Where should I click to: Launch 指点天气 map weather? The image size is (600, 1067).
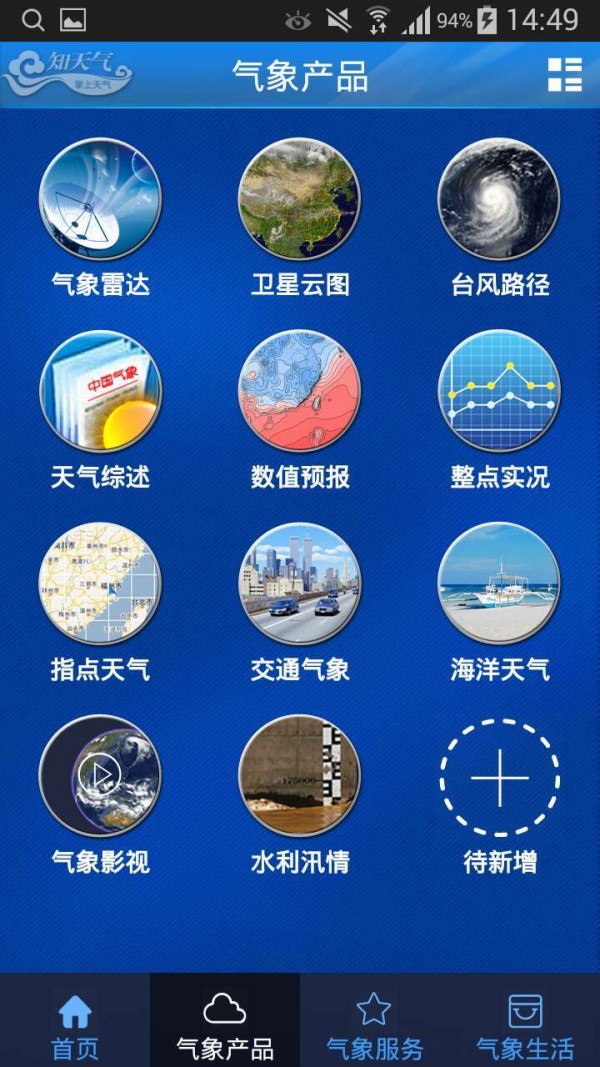tap(100, 584)
